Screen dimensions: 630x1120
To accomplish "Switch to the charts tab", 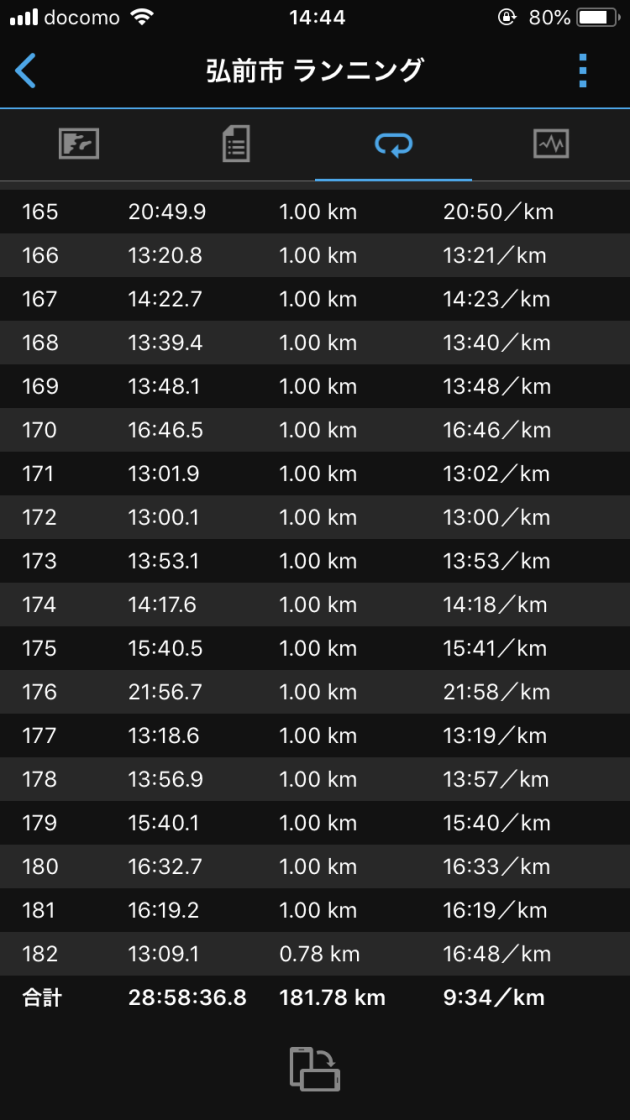I will click(x=551, y=144).
